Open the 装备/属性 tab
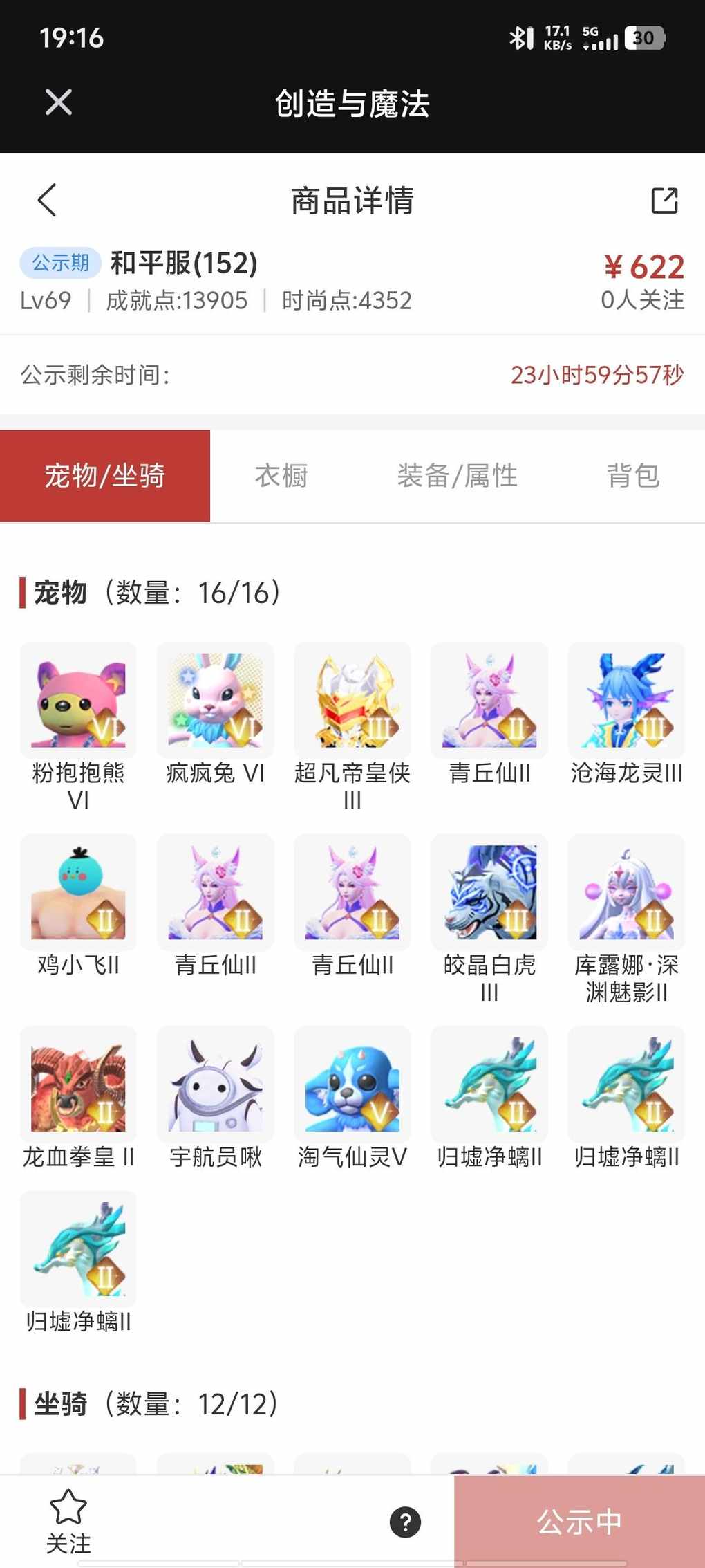Image resolution: width=705 pixels, height=1568 pixels. point(457,476)
